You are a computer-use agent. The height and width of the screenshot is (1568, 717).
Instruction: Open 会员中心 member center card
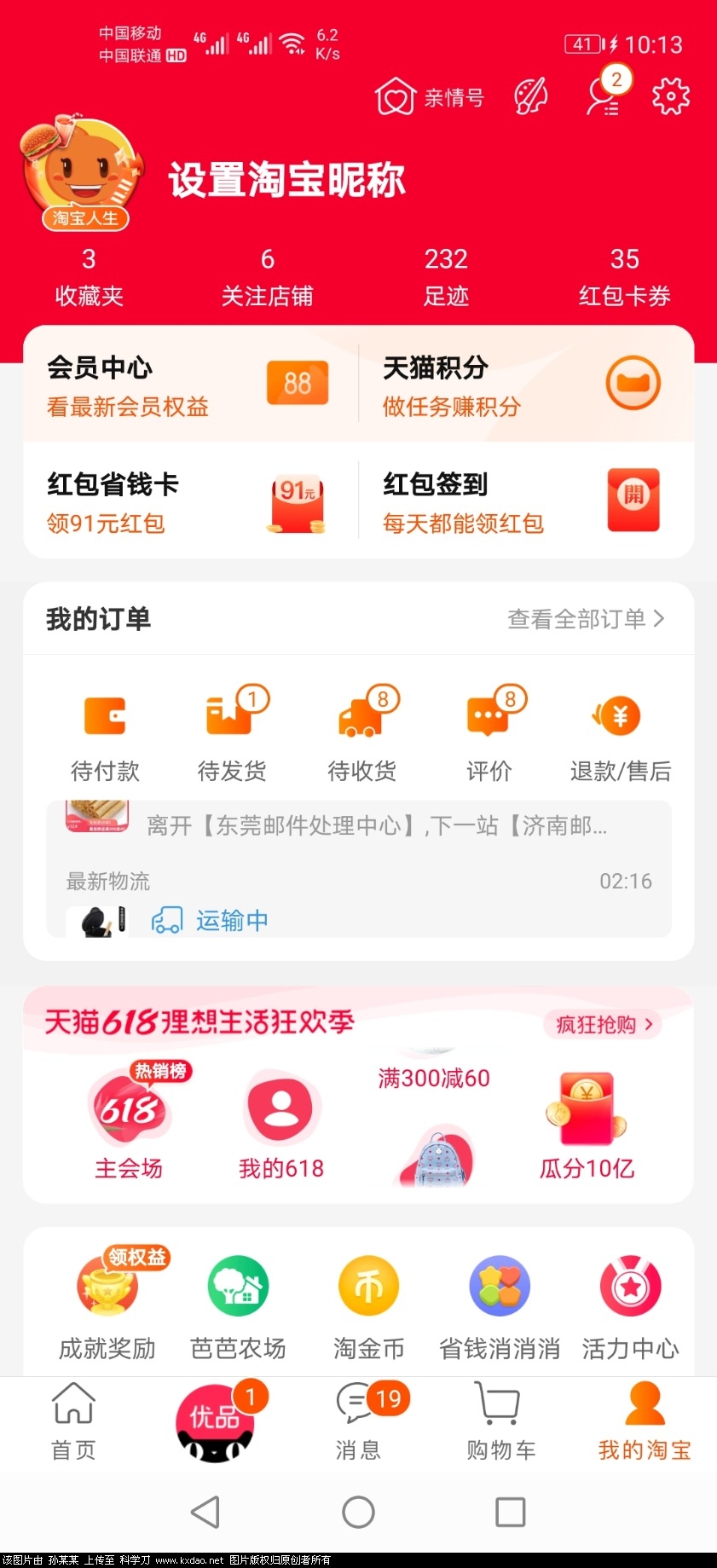click(188, 385)
